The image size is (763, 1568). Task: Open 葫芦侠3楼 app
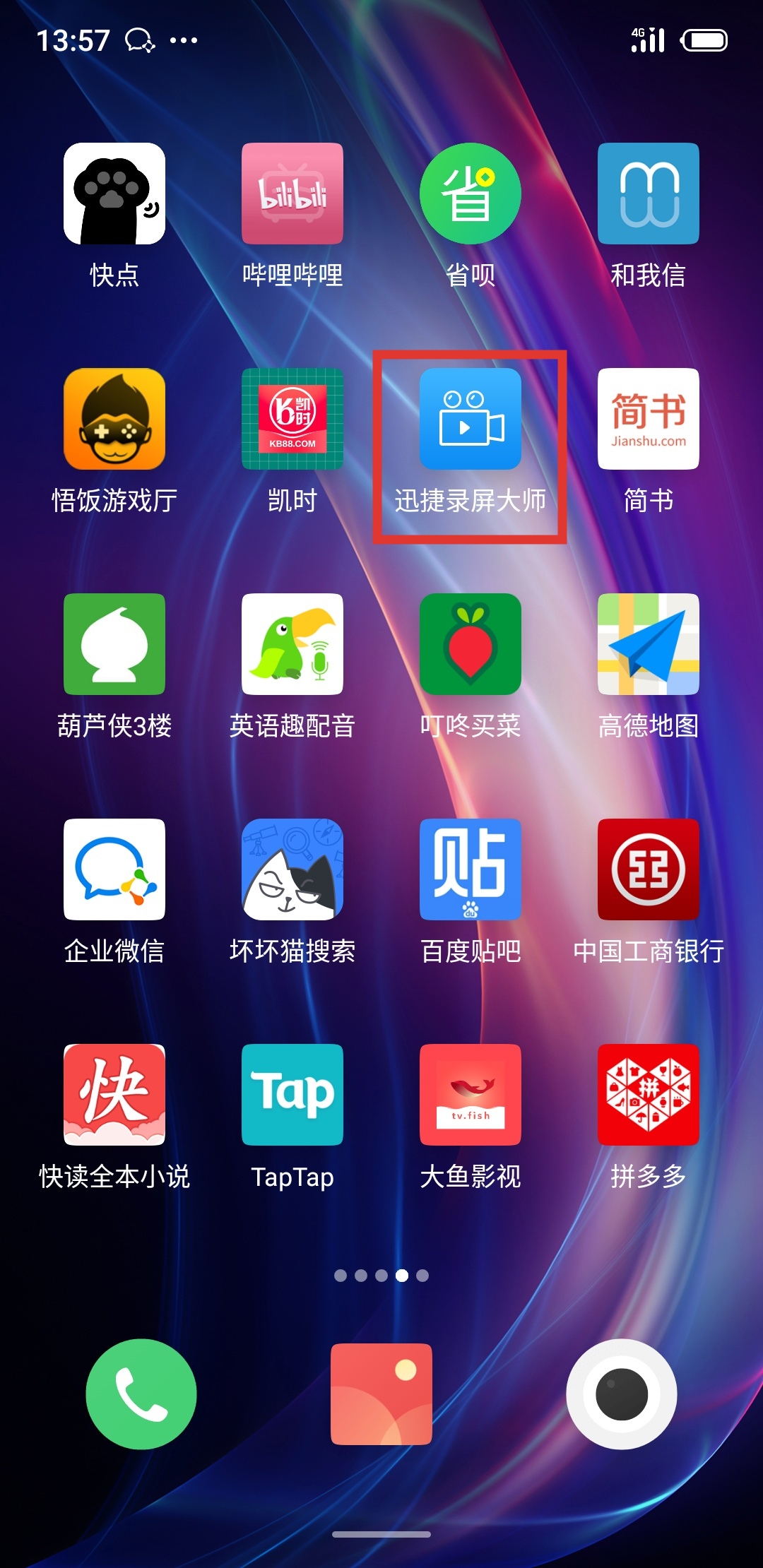pos(114,644)
